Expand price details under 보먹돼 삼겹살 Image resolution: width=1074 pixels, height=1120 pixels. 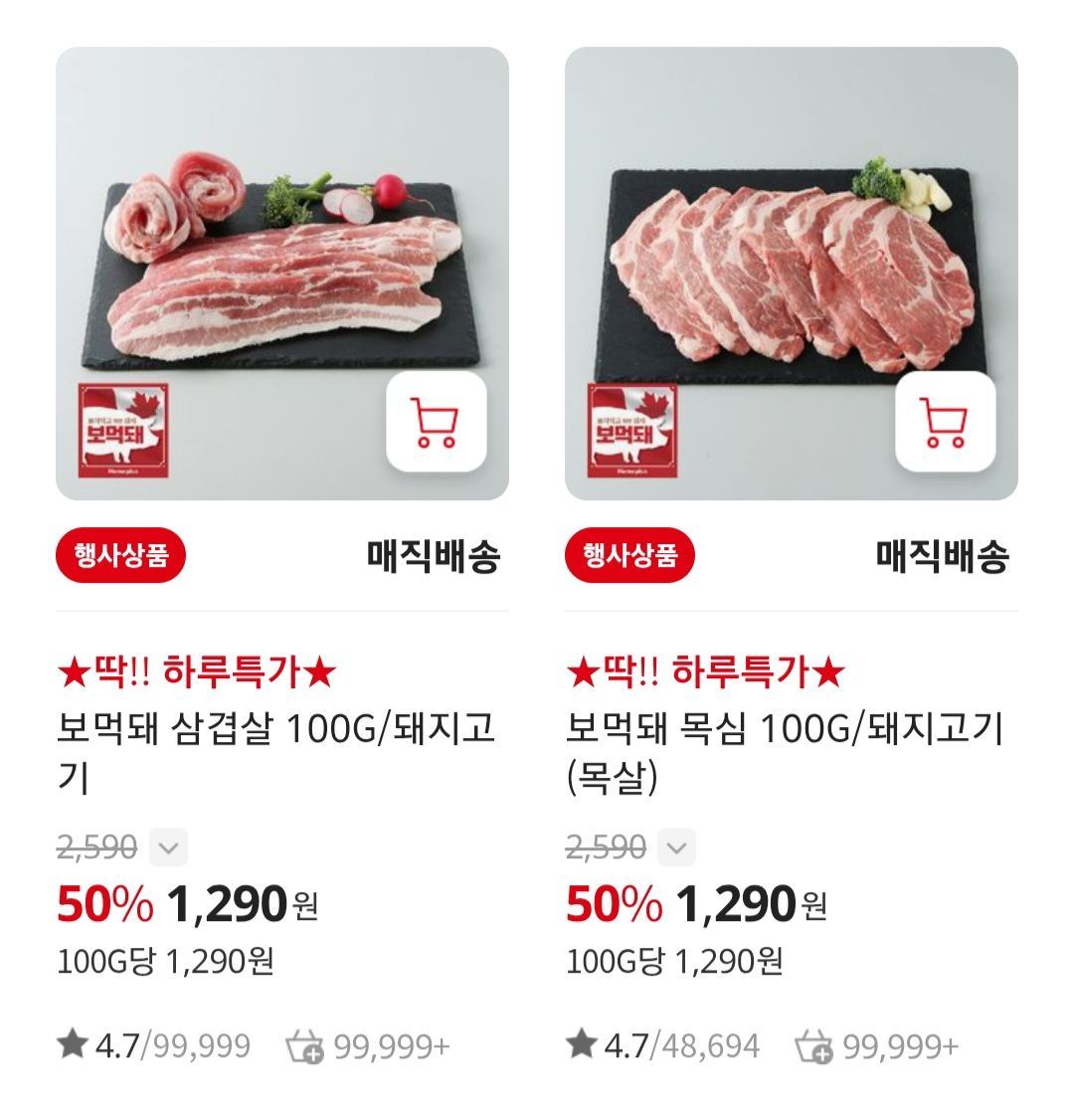point(168,848)
